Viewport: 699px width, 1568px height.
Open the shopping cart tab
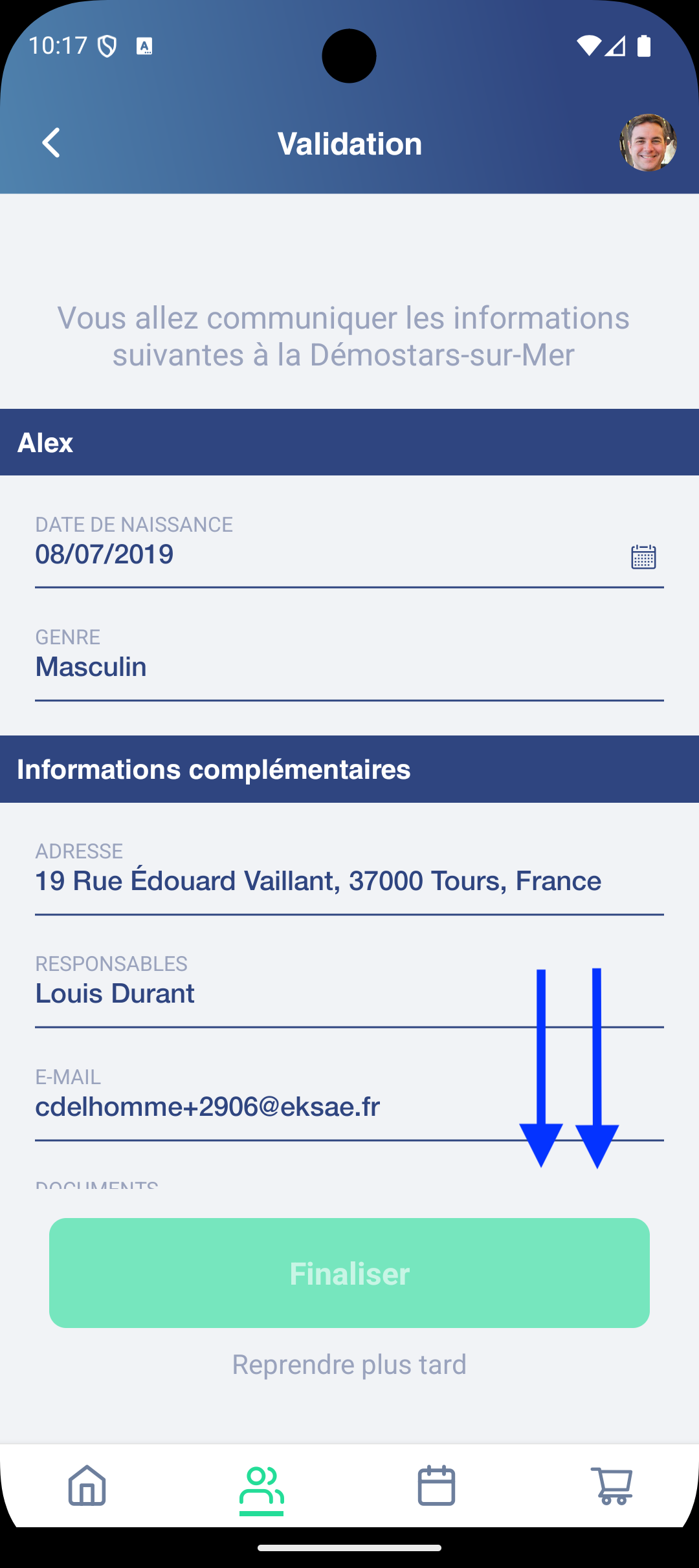[612, 1485]
